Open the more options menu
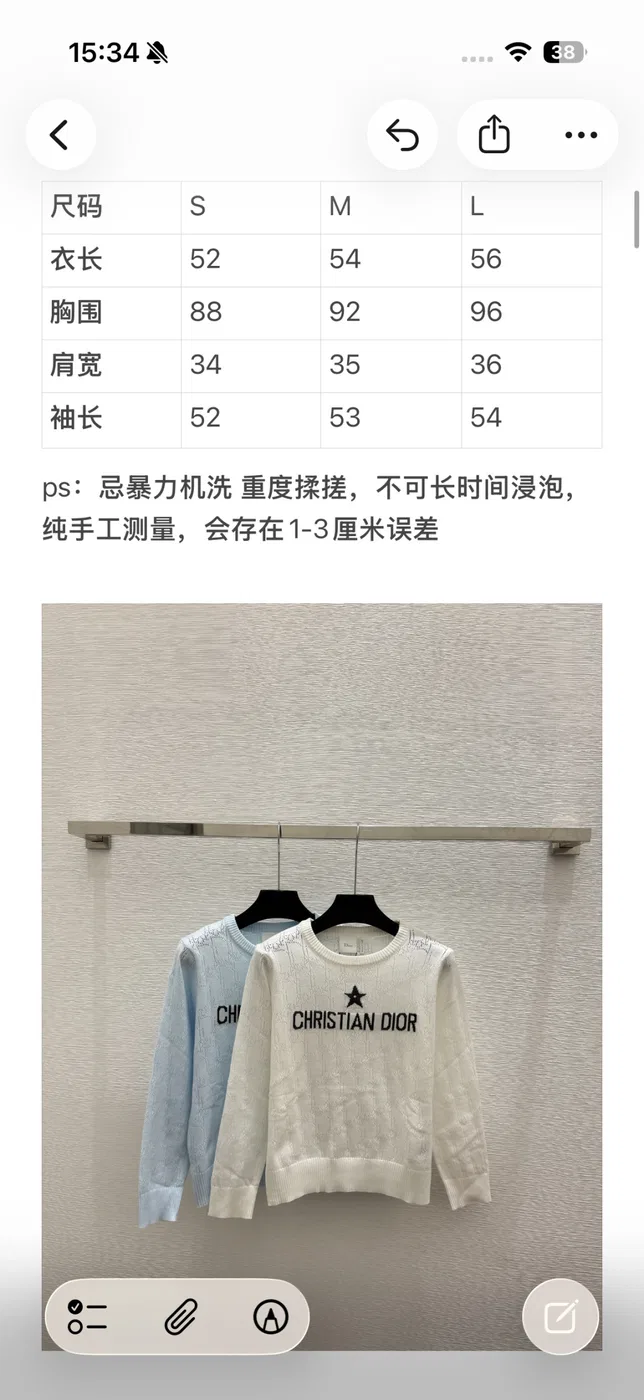Image resolution: width=644 pixels, height=1400 pixels. (x=581, y=135)
